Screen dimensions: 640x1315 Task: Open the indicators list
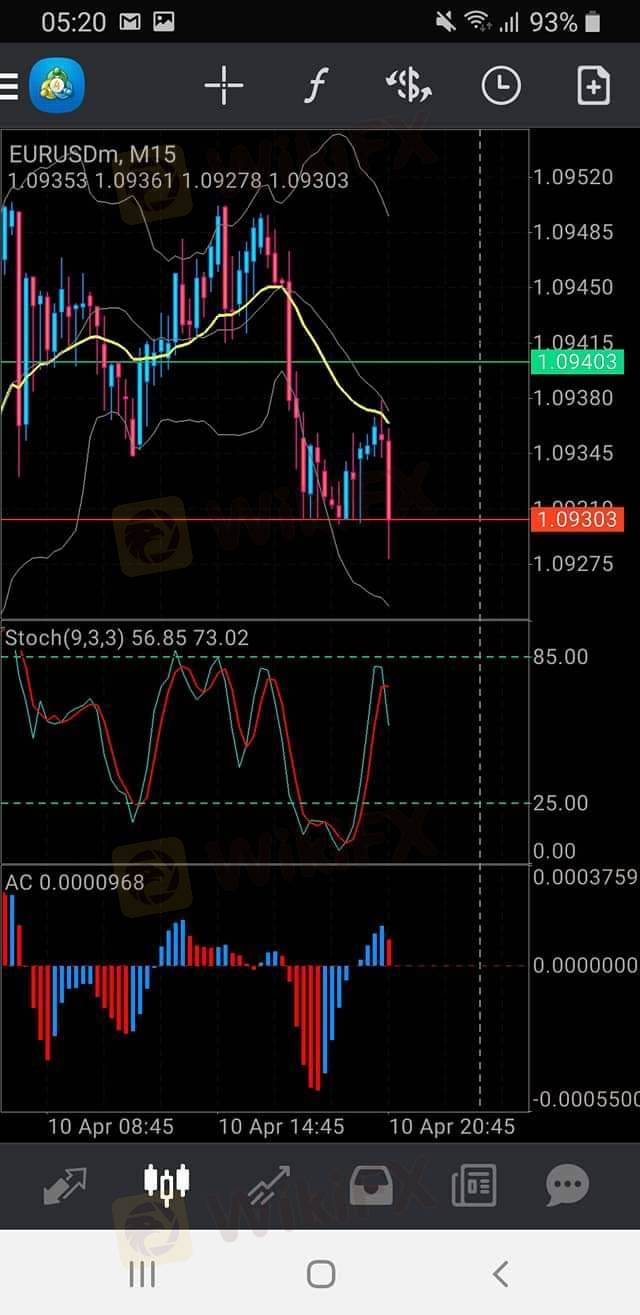point(315,87)
